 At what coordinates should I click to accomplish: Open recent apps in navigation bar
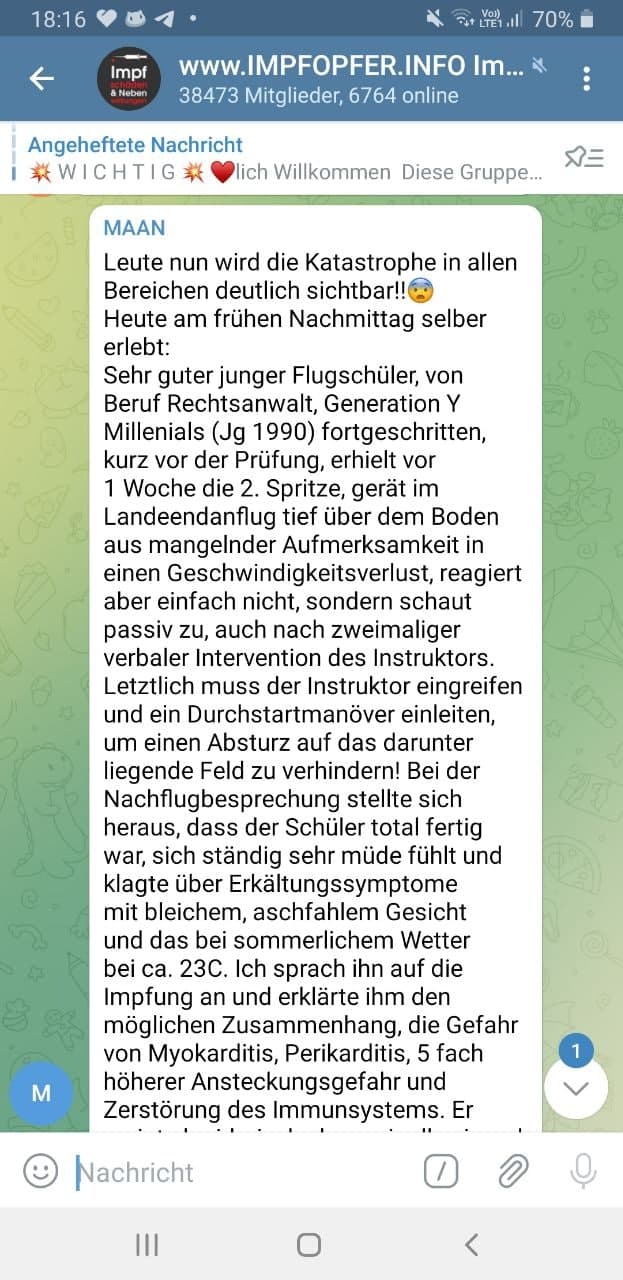click(x=147, y=1244)
